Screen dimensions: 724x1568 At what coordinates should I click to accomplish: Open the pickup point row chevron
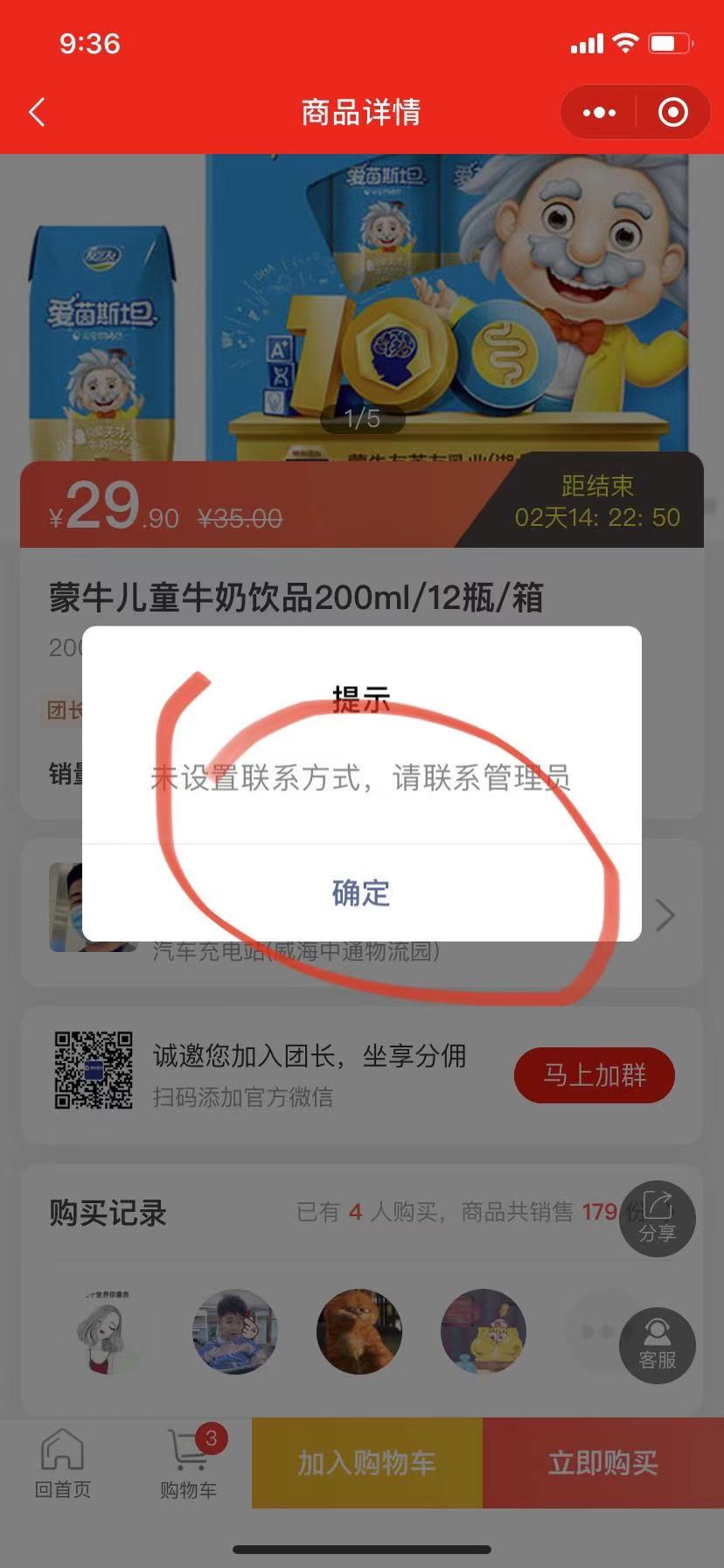[x=665, y=915]
